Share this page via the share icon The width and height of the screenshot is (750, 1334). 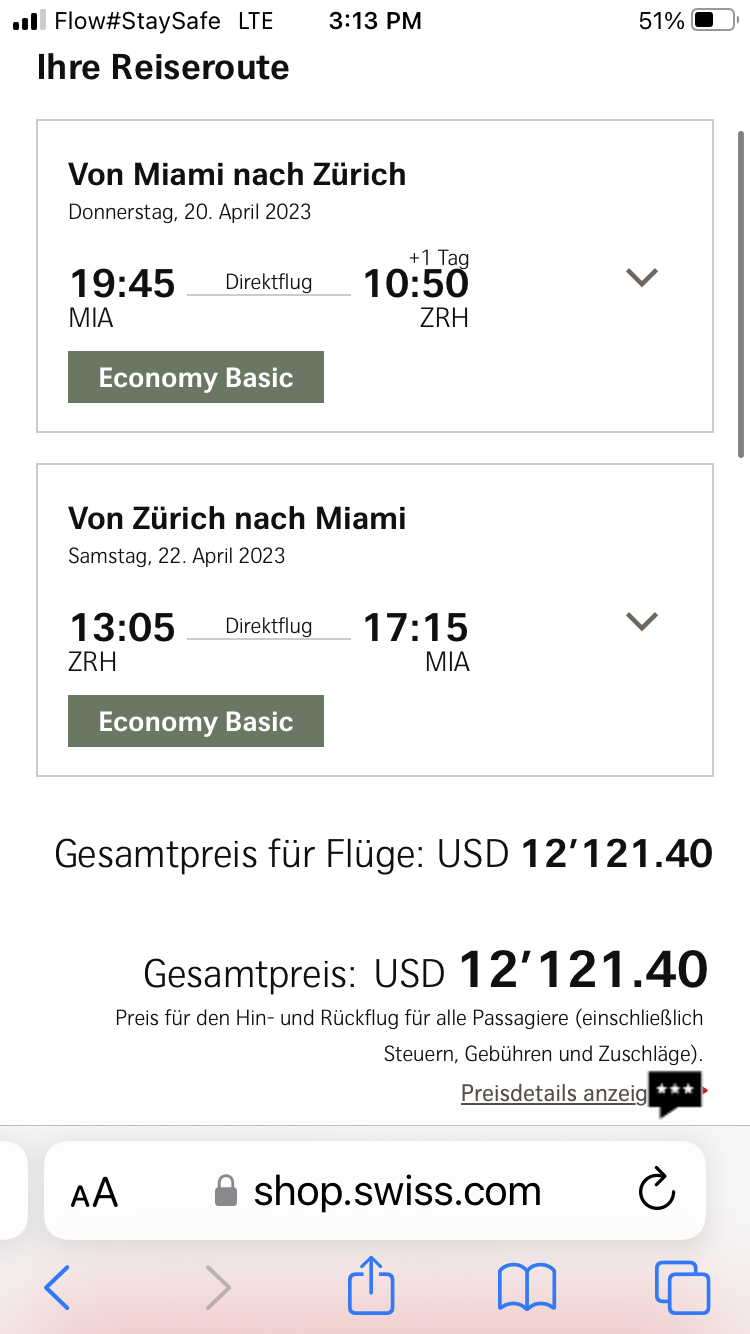coord(371,1285)
